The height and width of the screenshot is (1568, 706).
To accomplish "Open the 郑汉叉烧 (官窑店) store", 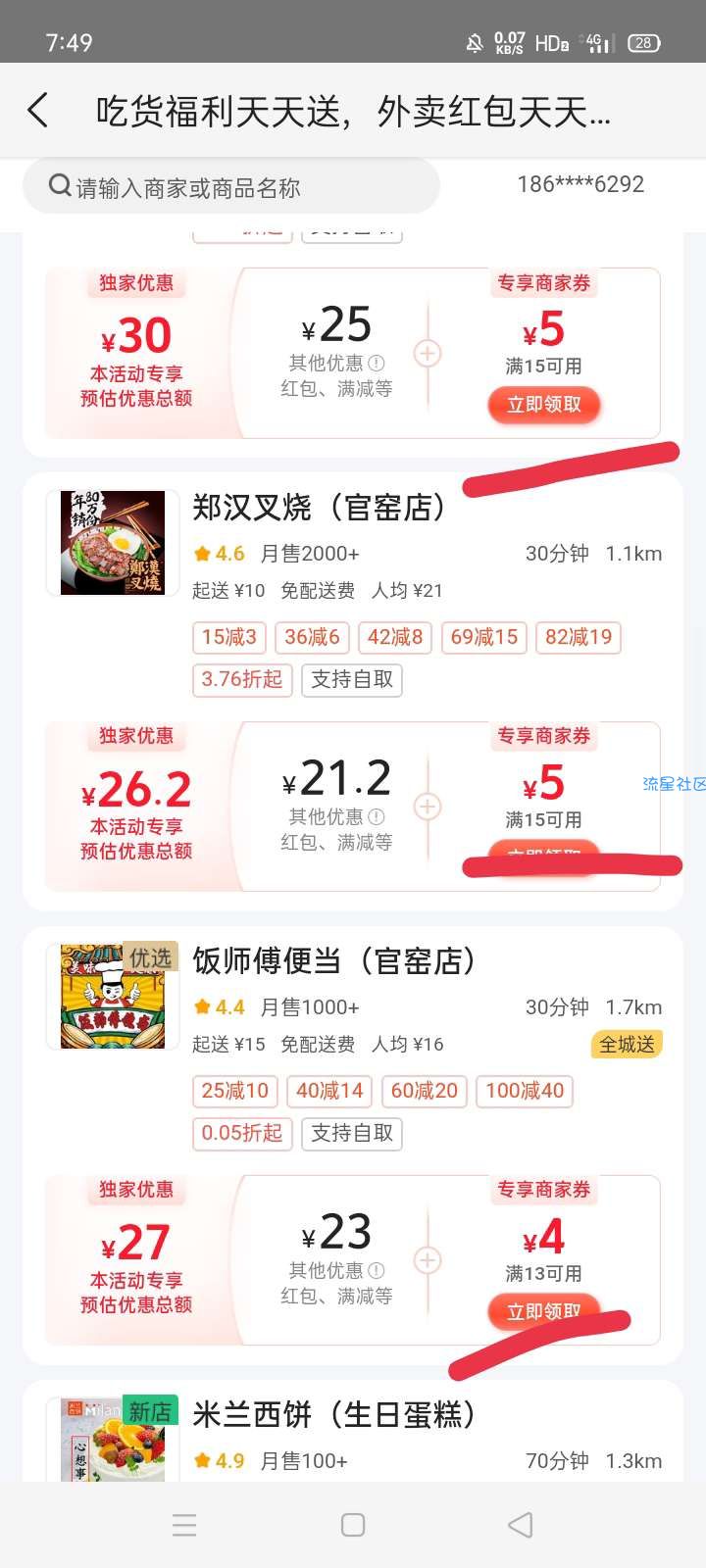I will click(320, 508).
